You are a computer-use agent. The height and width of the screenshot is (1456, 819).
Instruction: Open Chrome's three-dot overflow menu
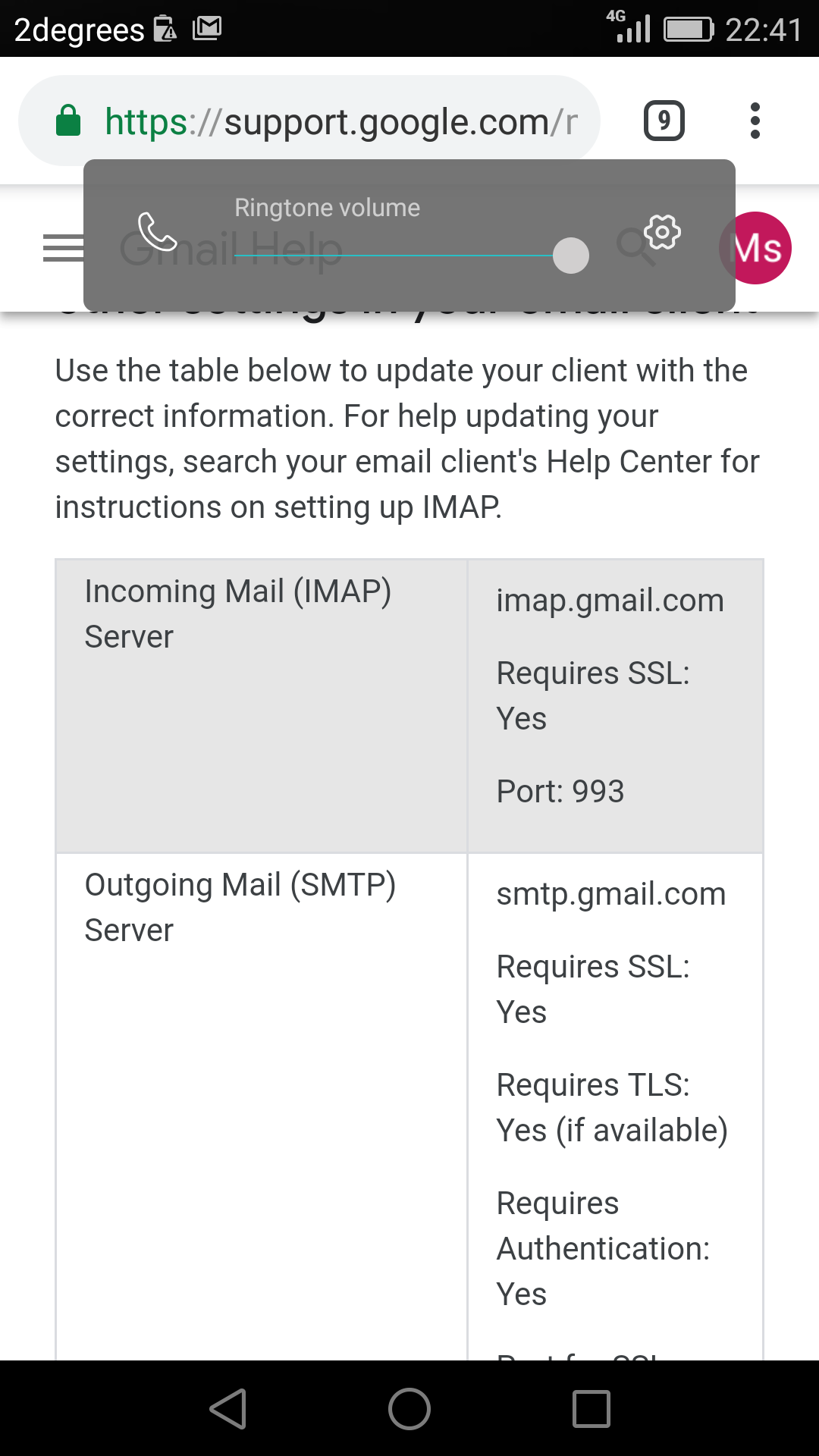click(755, 121)
